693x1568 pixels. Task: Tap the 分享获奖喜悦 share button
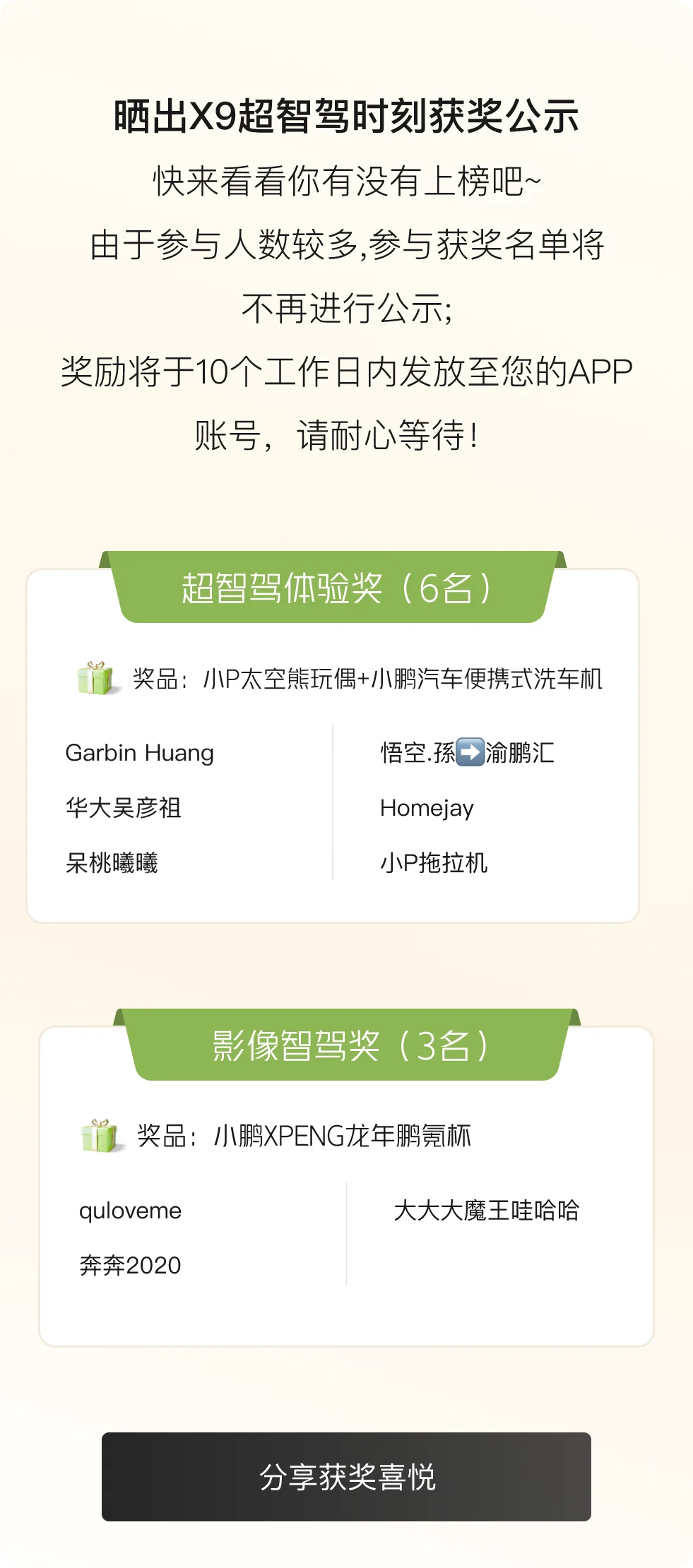coord(346,1476)
